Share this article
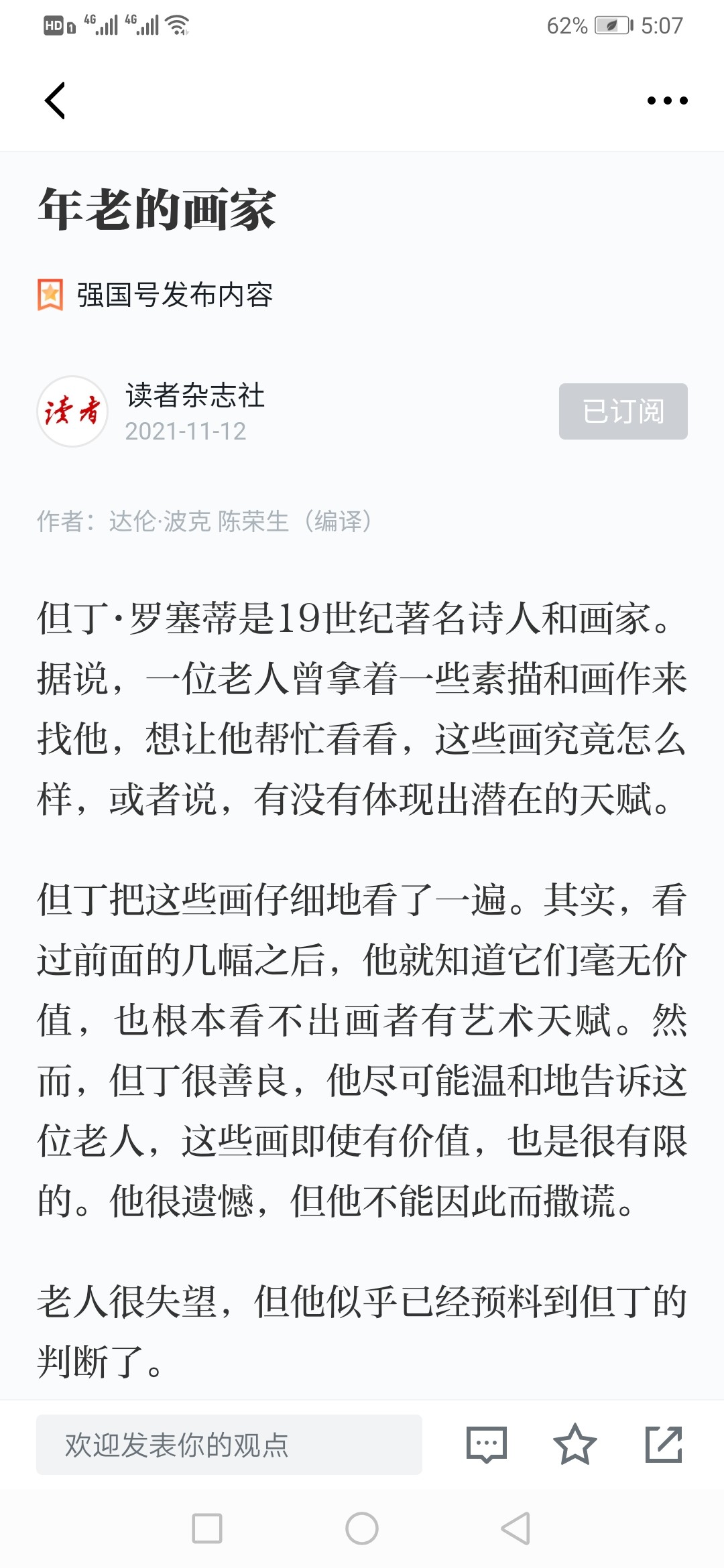 [x=664, y=1445]
